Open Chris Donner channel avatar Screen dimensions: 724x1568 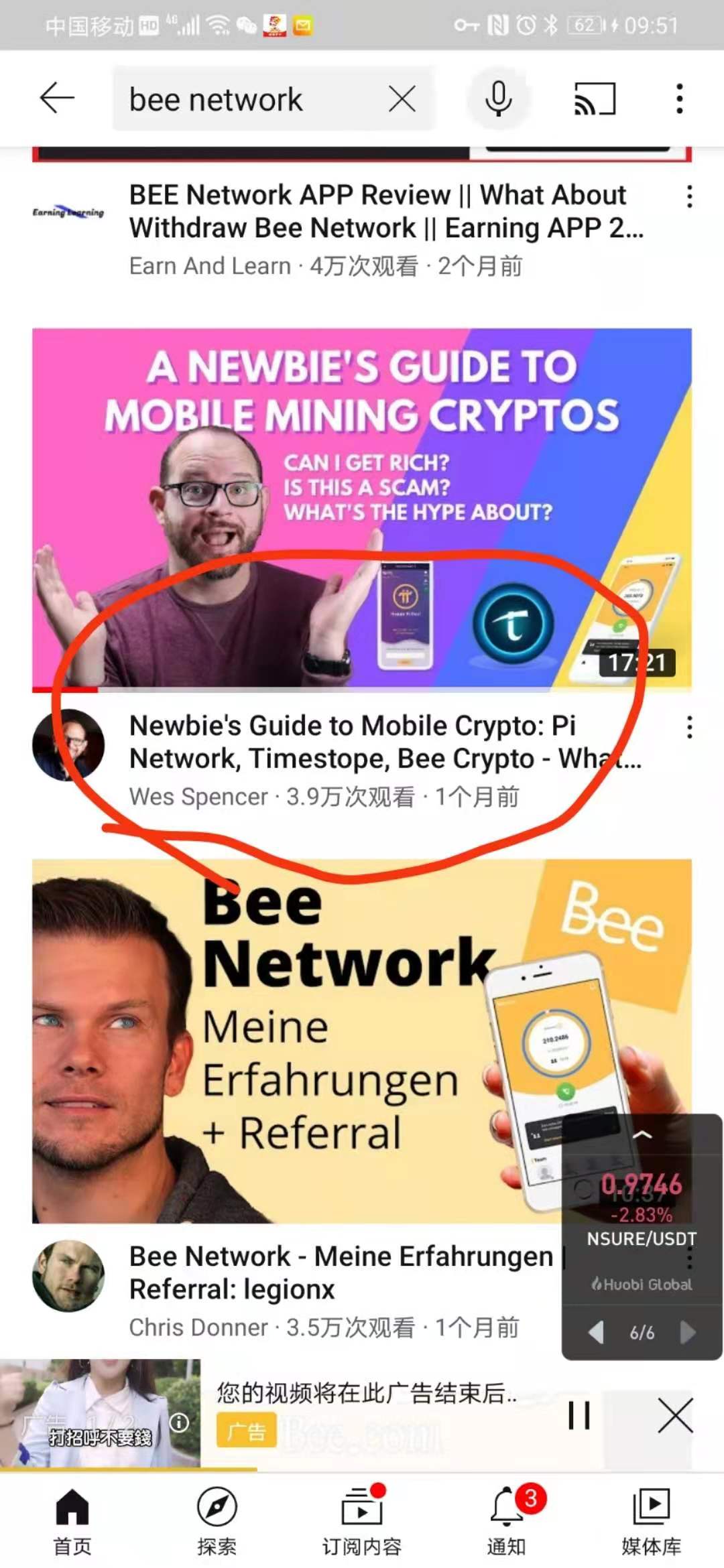(68, 1276)
